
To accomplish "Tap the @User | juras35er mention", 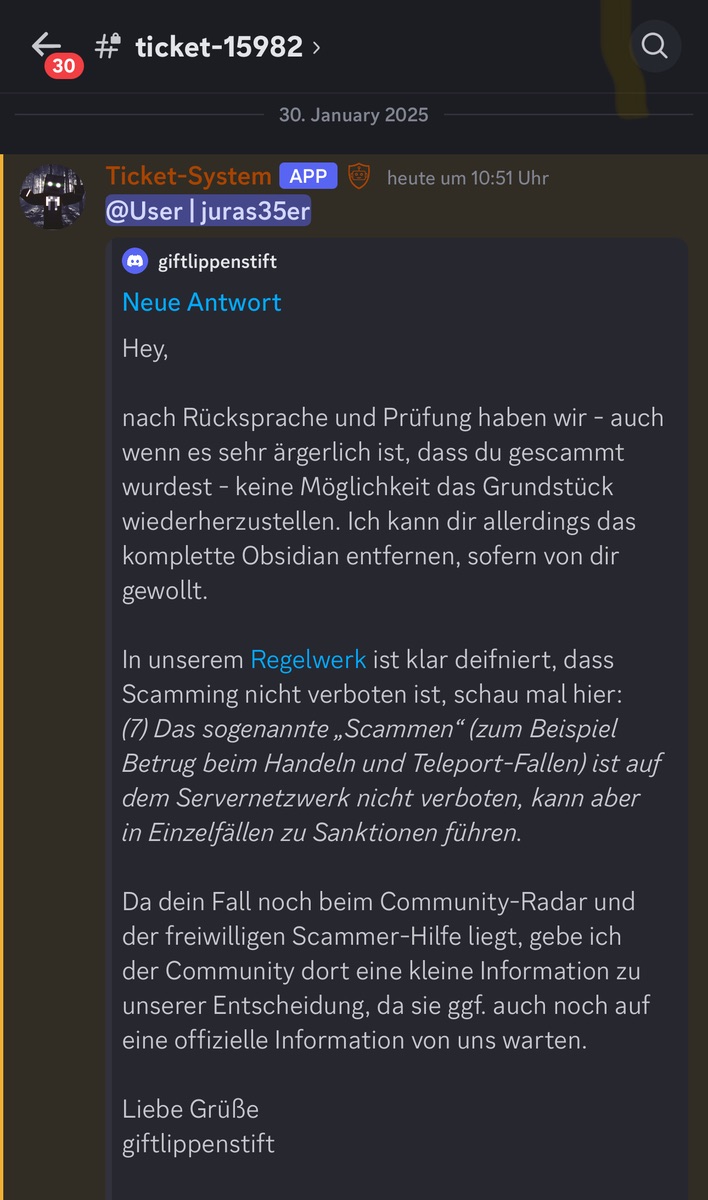I will (x=208, y=211).
